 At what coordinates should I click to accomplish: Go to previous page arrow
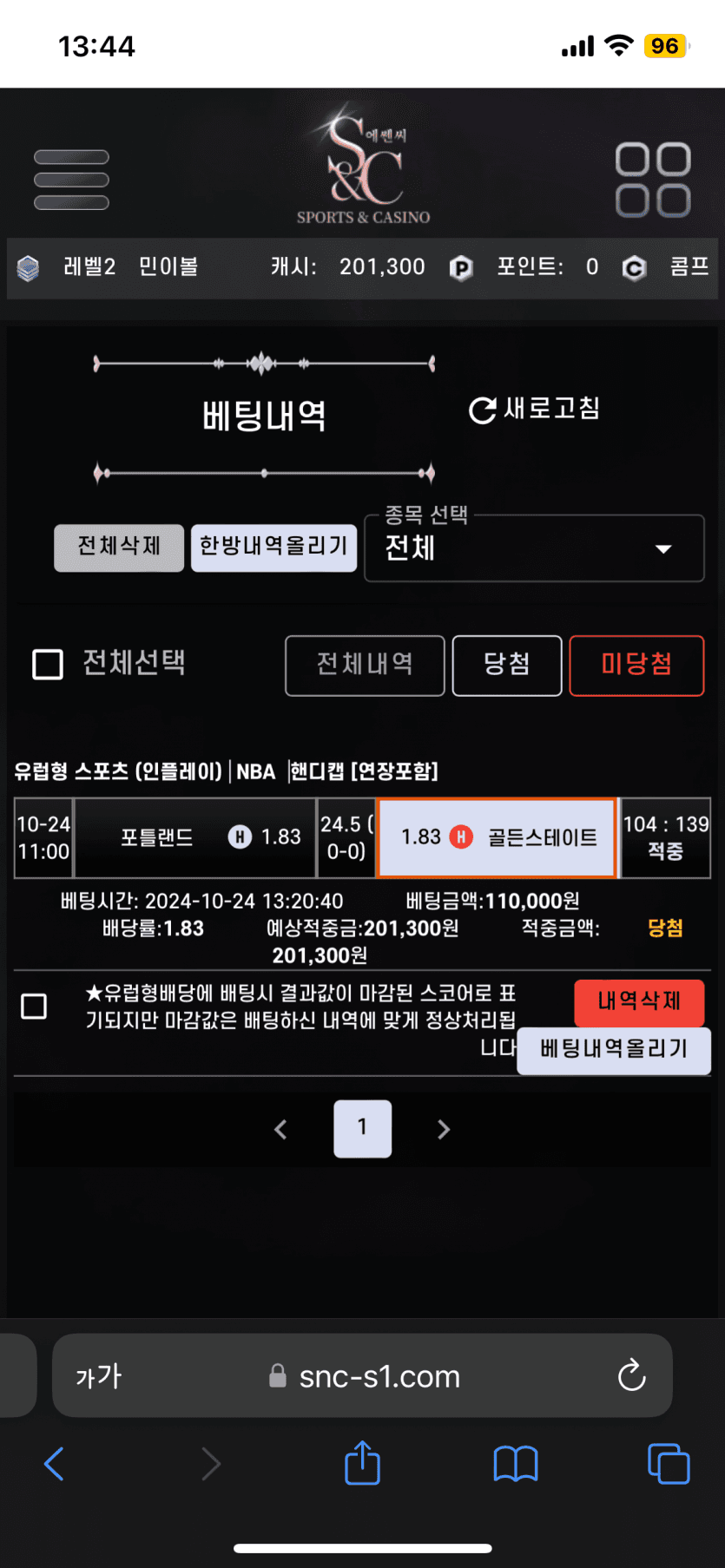280,1129
